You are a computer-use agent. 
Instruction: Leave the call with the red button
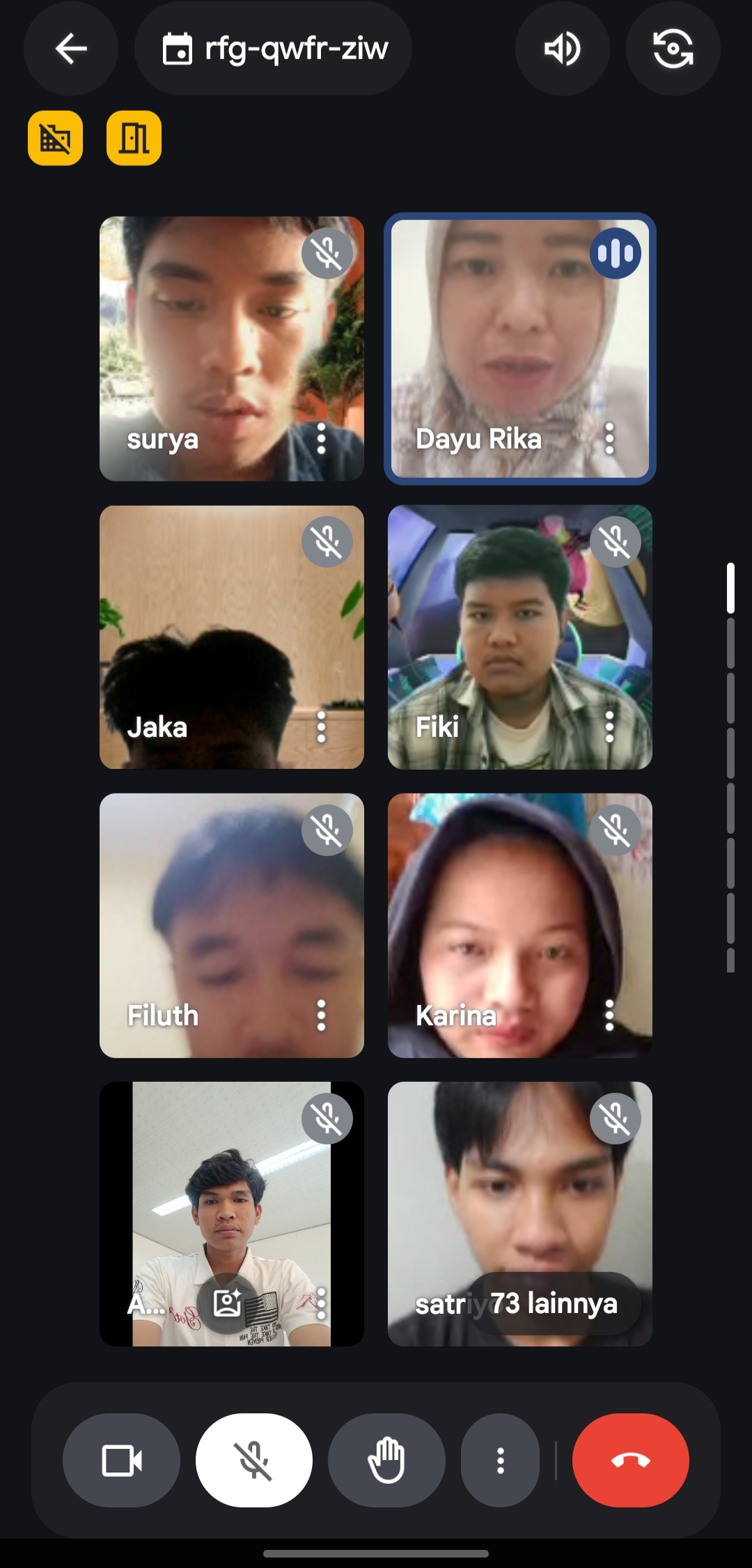pos(630,1460)
